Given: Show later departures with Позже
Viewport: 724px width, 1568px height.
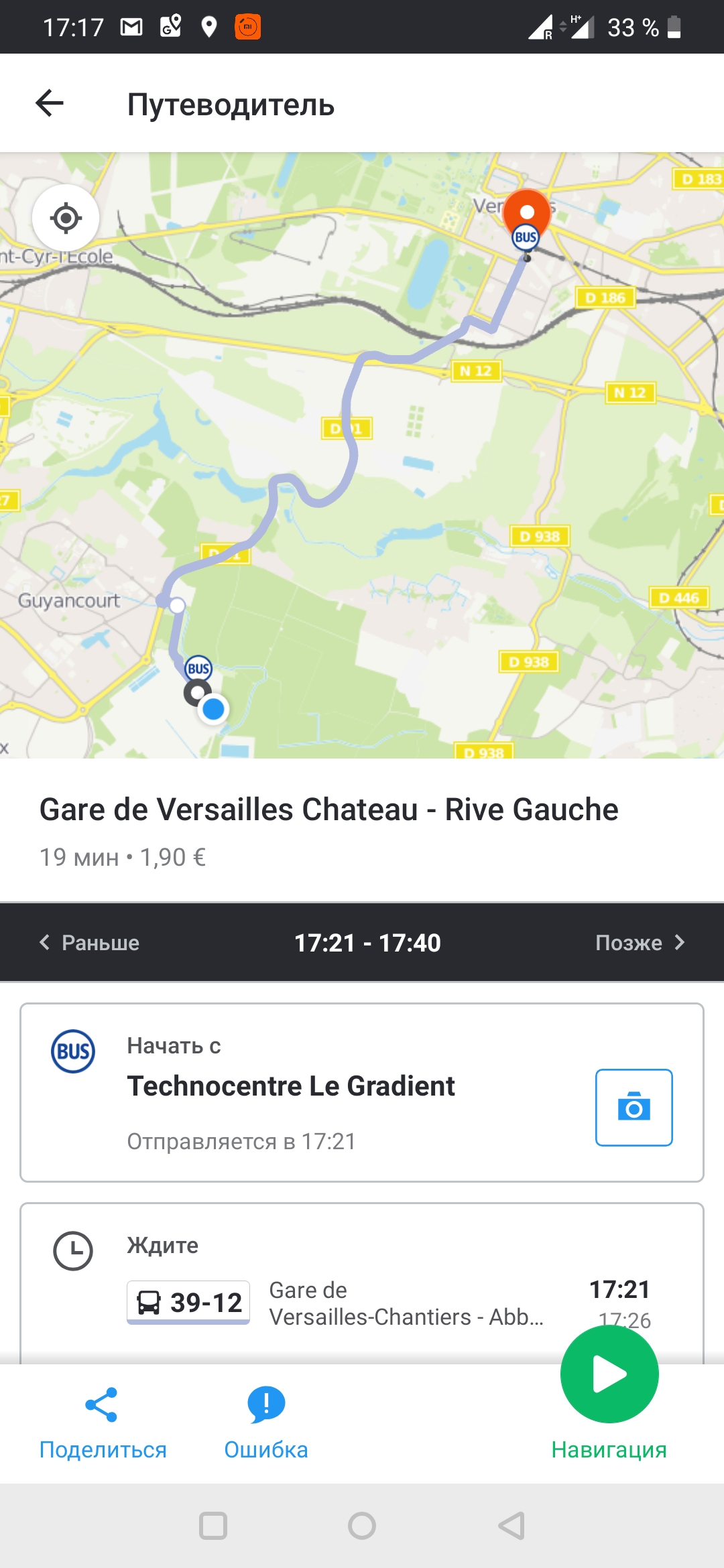Looking at the screenshot, I should pyautogui.click(x=640, y=942).
